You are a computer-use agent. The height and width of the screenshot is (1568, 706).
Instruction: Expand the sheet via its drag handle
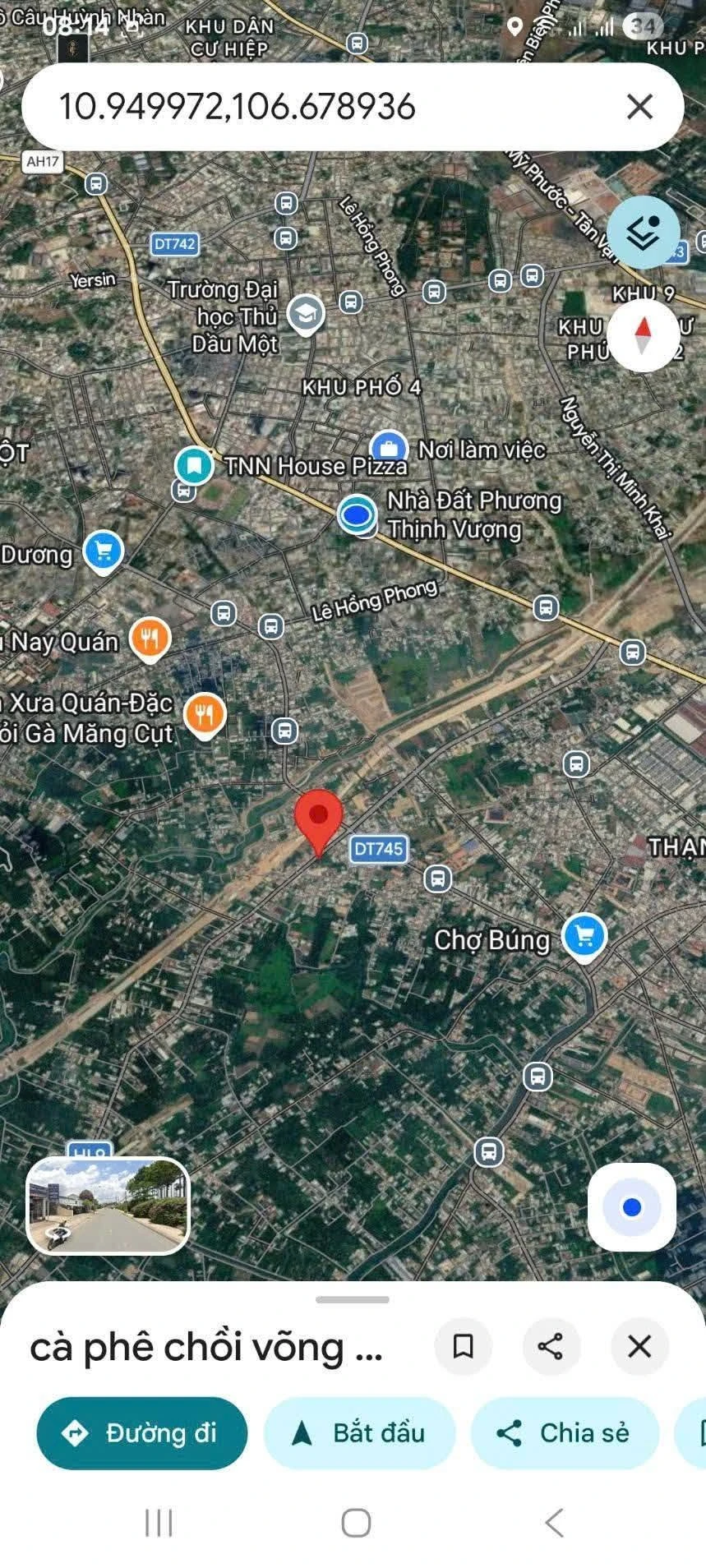[353, 1300]
